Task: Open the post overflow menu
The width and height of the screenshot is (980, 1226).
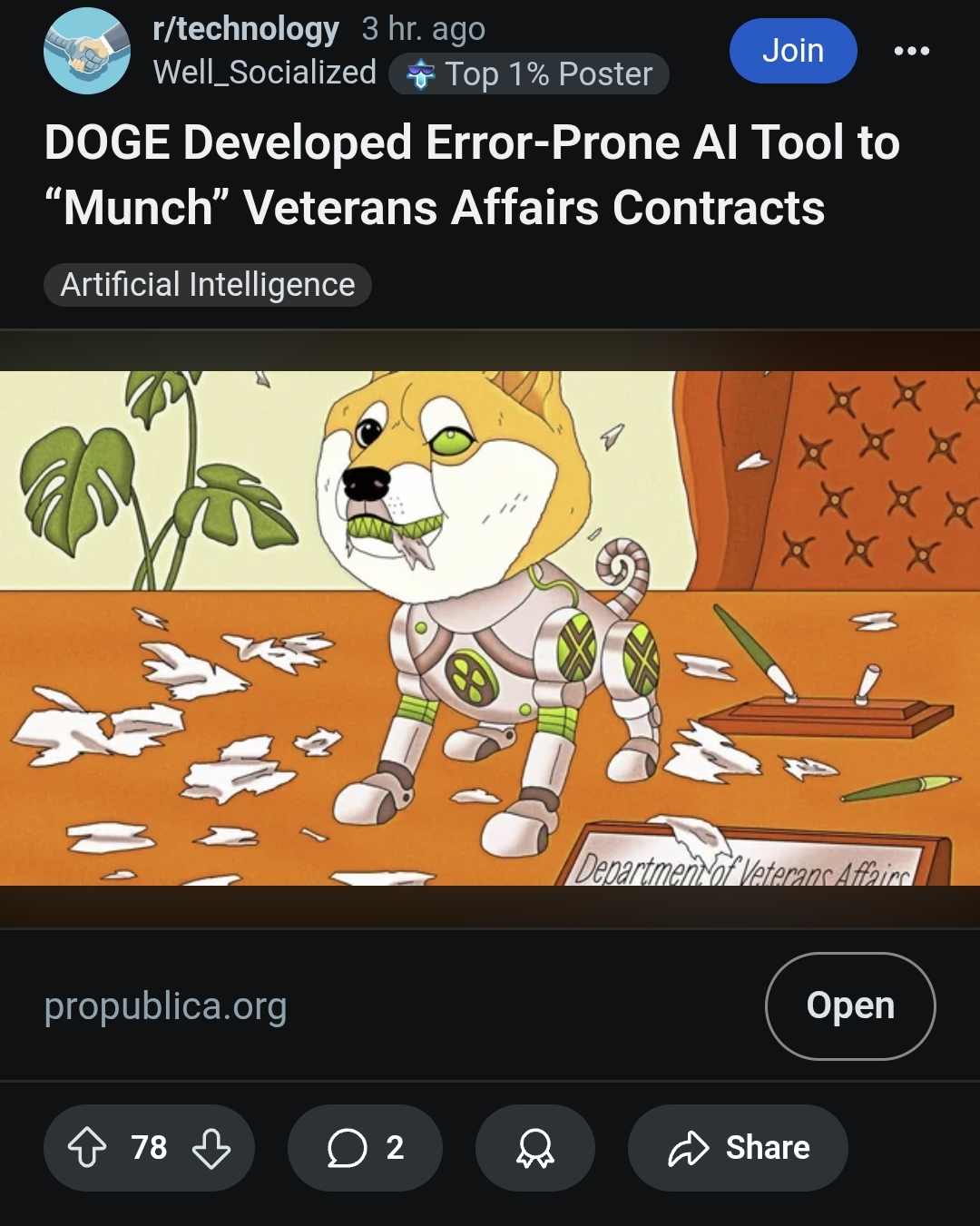Action: click(911, 51)
